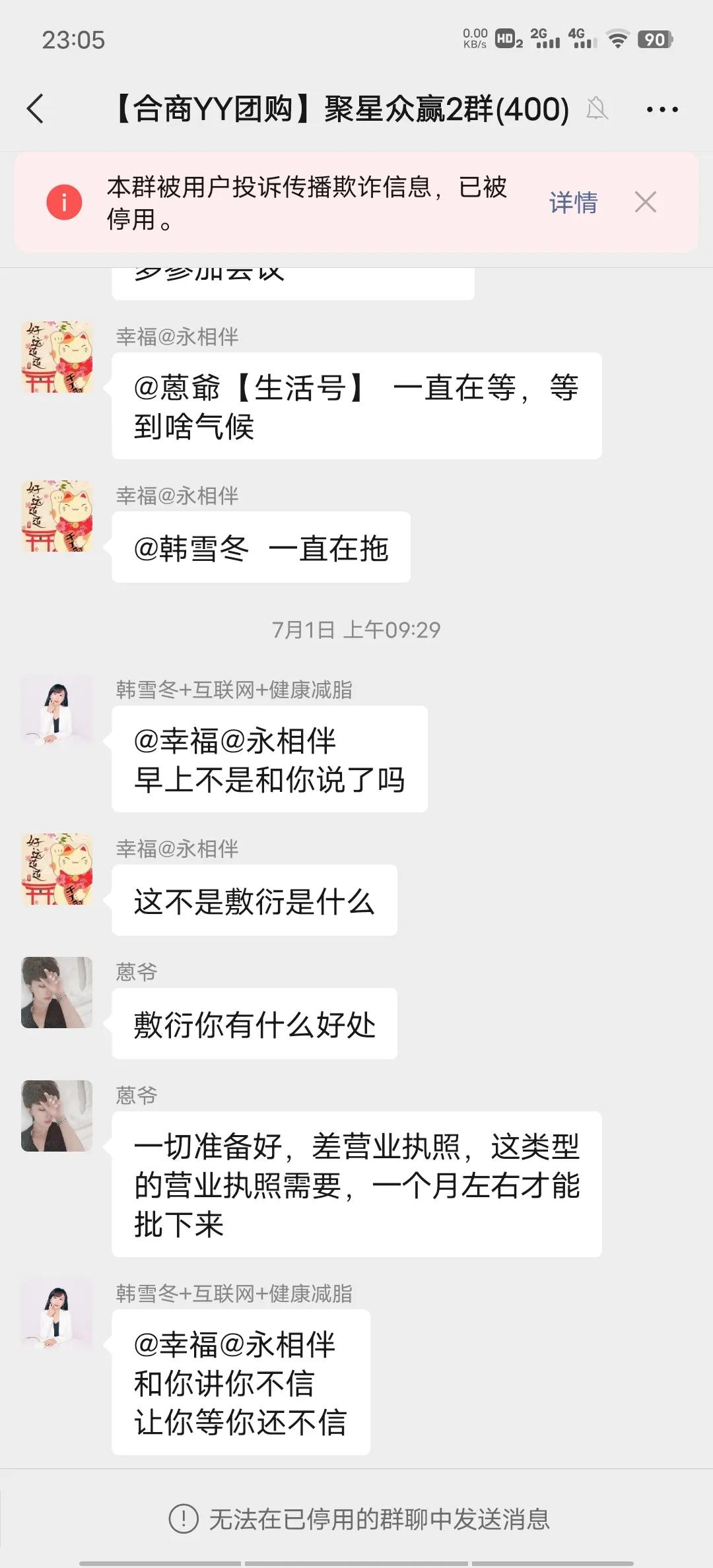
Task: Tap the bottom navigation gesture bar
Action: coord(356,1563)
